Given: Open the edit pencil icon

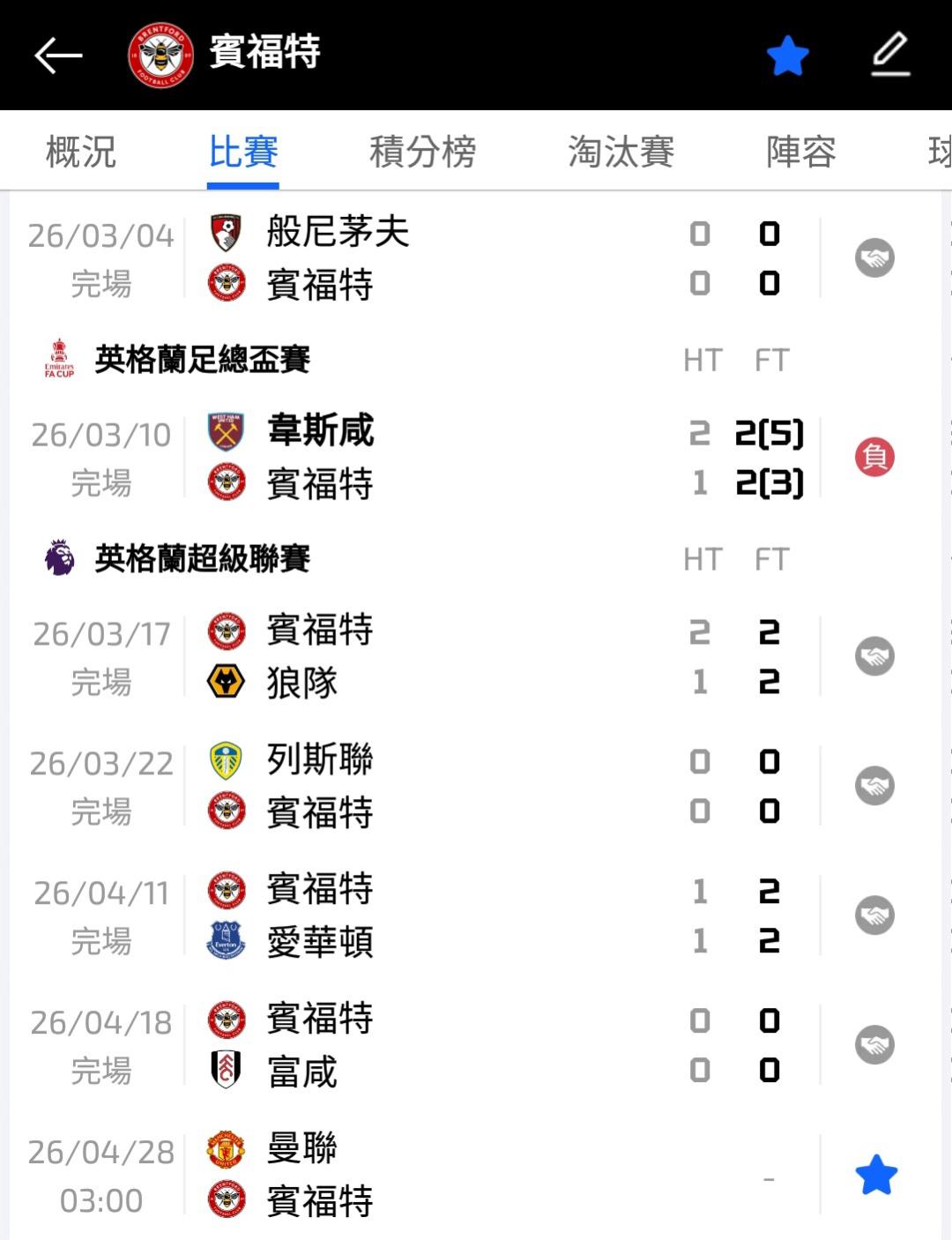Looking at the screenshot, I should (x=890, y=55).
